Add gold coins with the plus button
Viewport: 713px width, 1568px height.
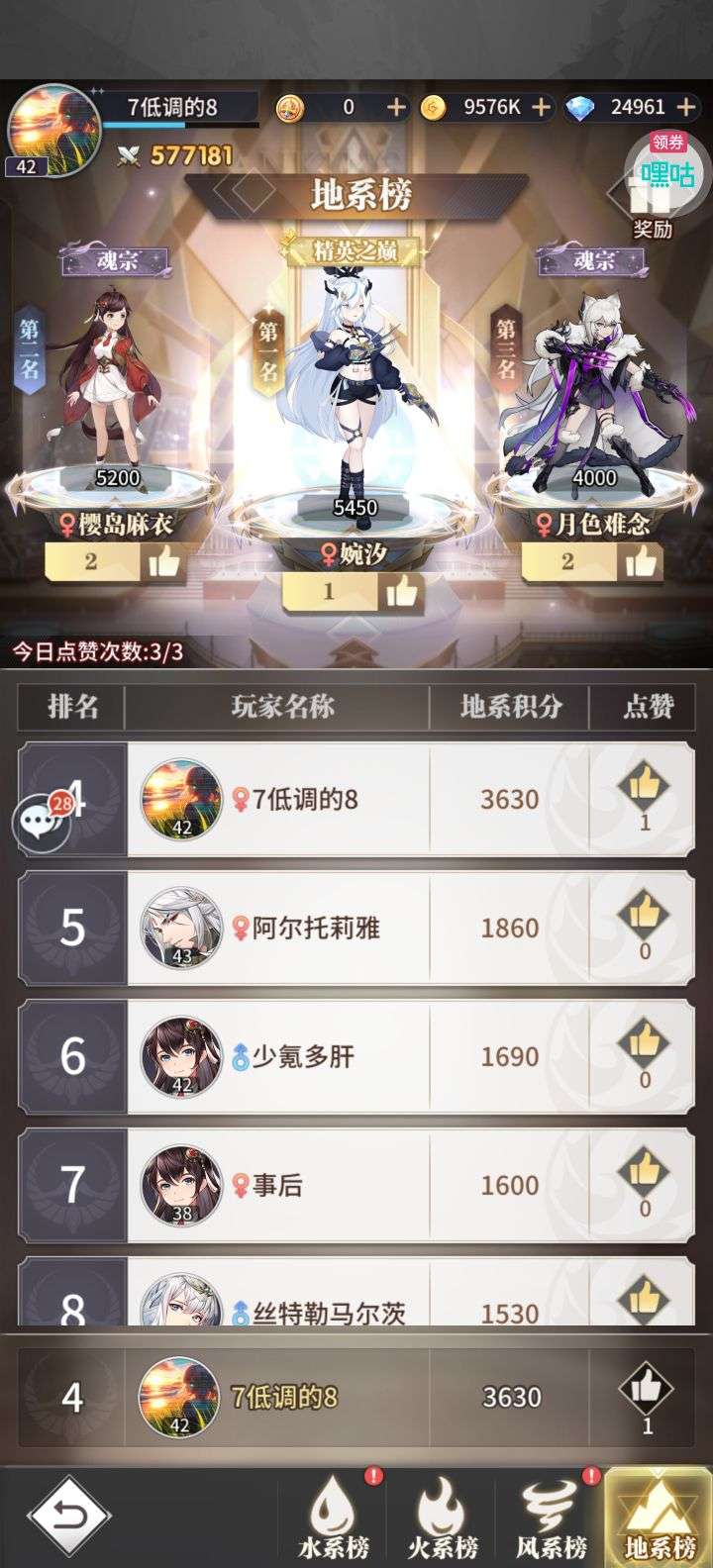coord(541,107)
